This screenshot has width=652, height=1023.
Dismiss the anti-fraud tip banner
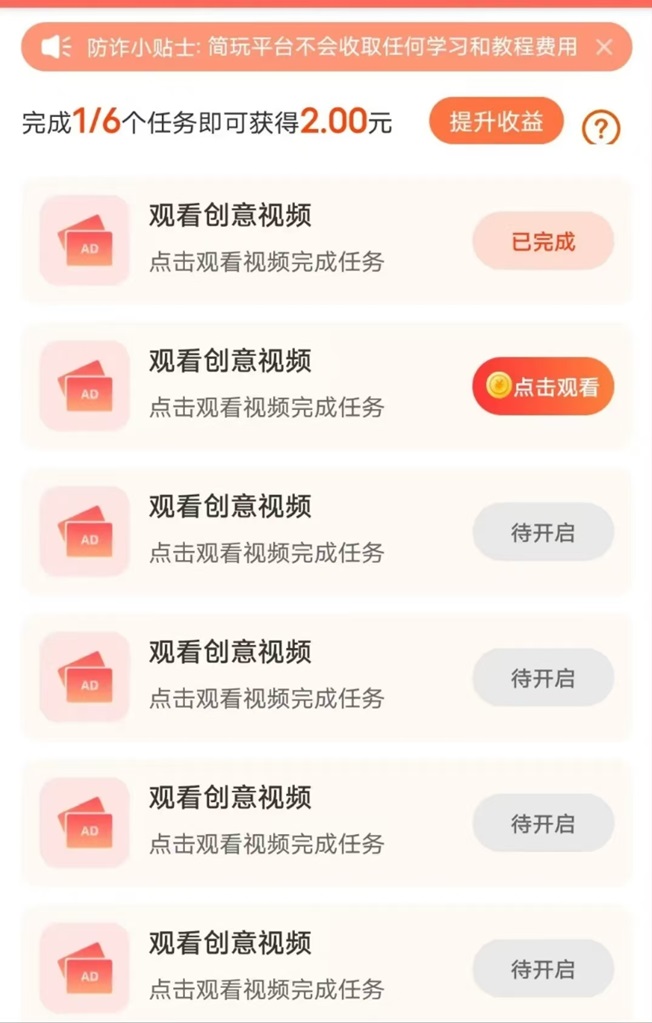[604, 47]
